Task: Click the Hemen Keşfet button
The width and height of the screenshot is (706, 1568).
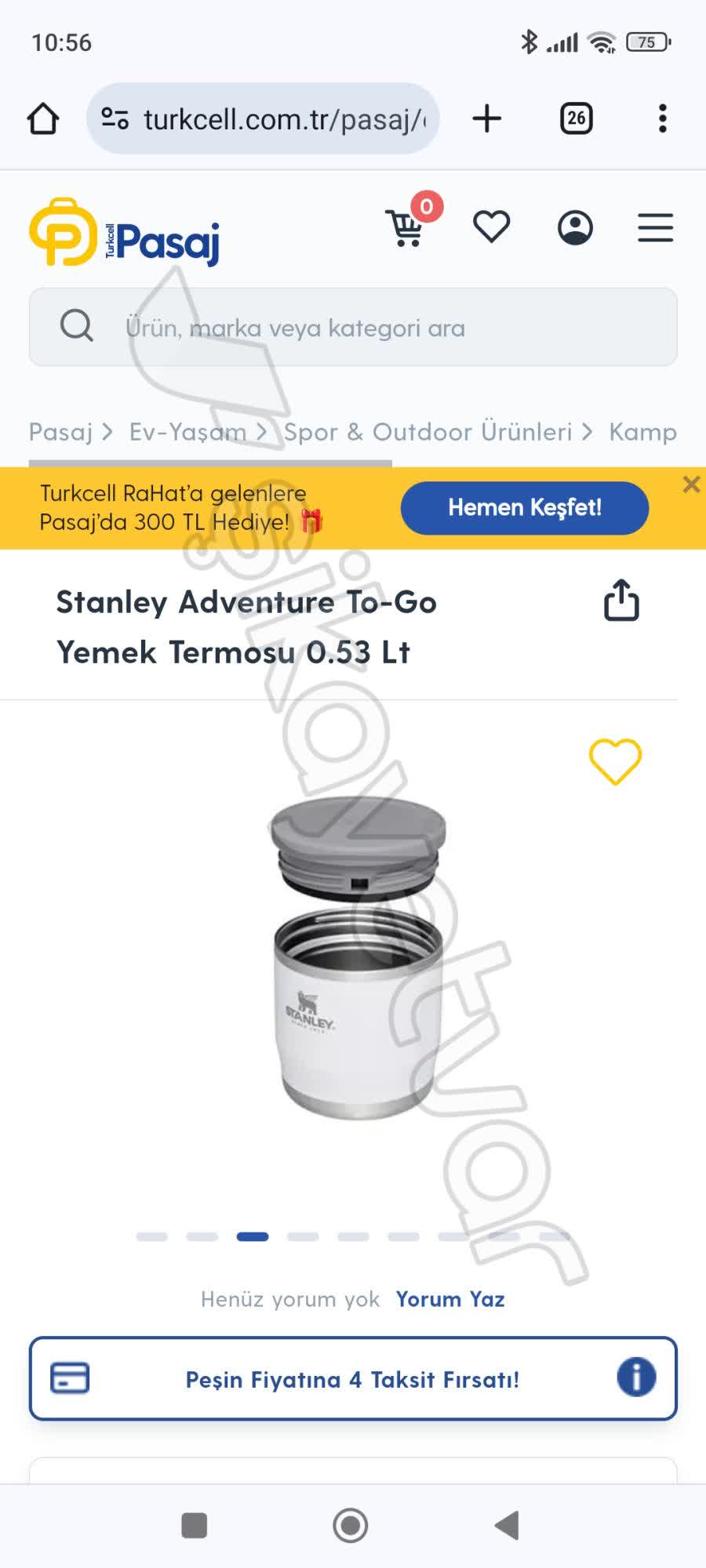Action: (x=524, y=507)
